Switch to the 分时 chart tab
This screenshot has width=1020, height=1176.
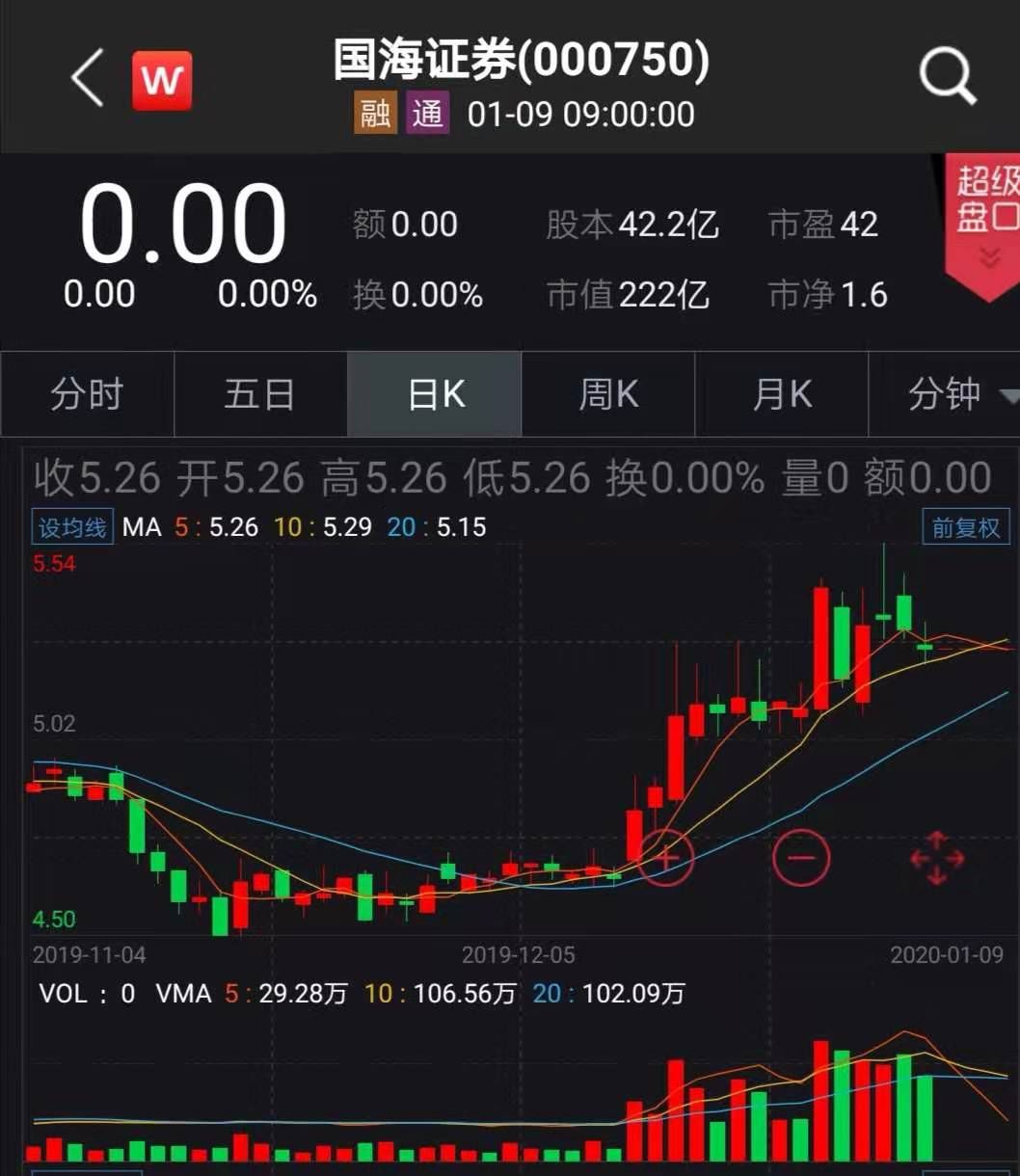pos(87,394)
